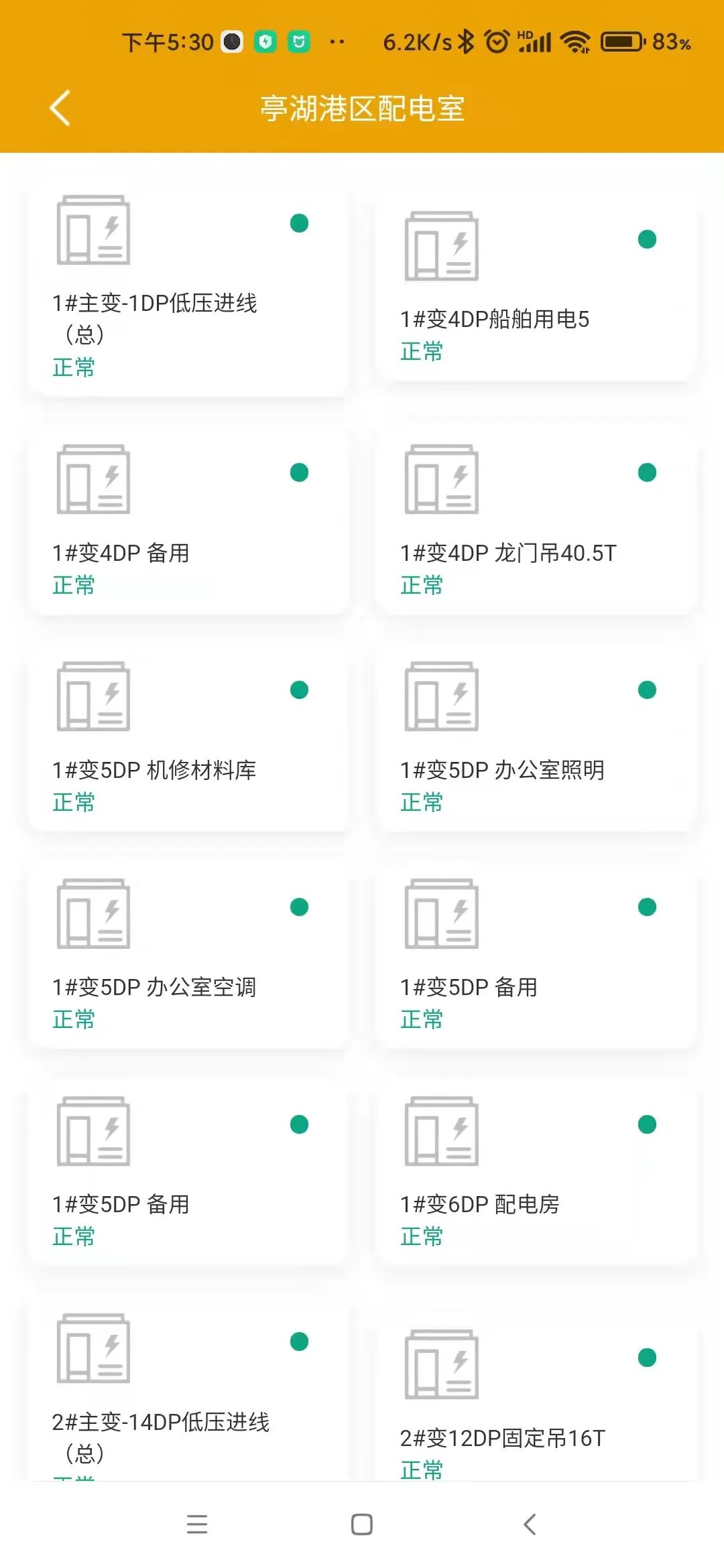Select the 2#主变-14DP低压进线（总）card
Screen dimensions: 724x1568
(x=188, y=1394)
